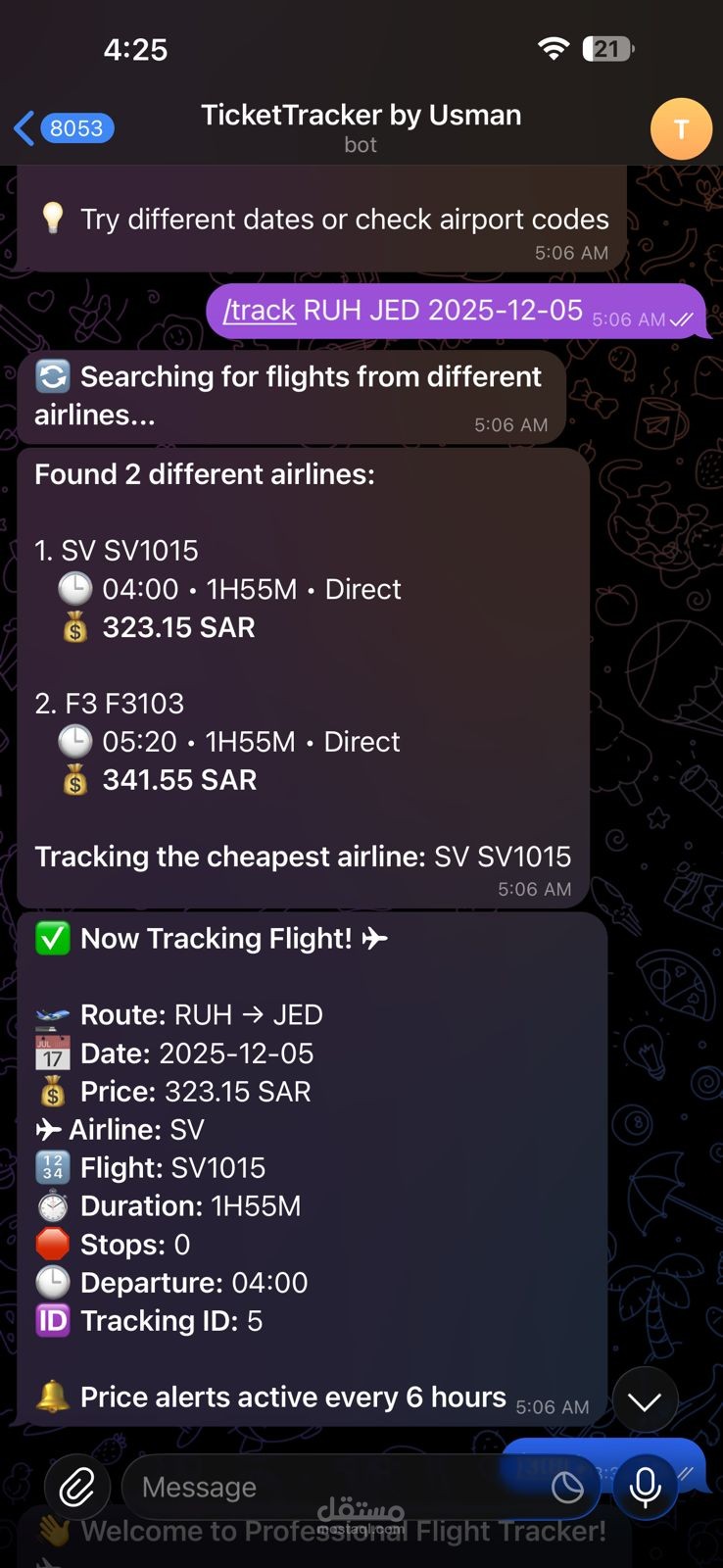This screenshot has width=723, height=1568.
Task: Focus the Message input field
Action: [x=333, y=1488]
